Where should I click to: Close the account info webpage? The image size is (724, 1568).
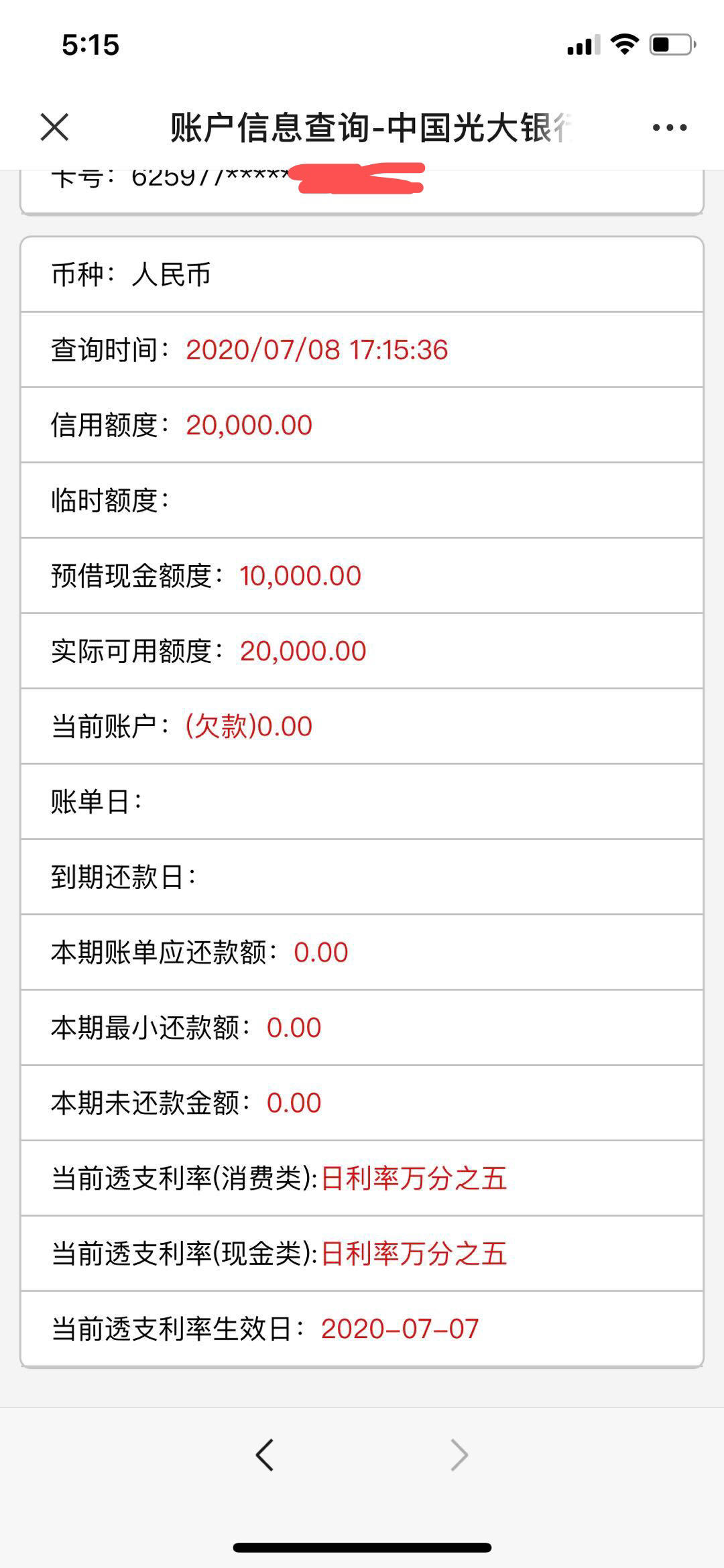coord(54,127)
